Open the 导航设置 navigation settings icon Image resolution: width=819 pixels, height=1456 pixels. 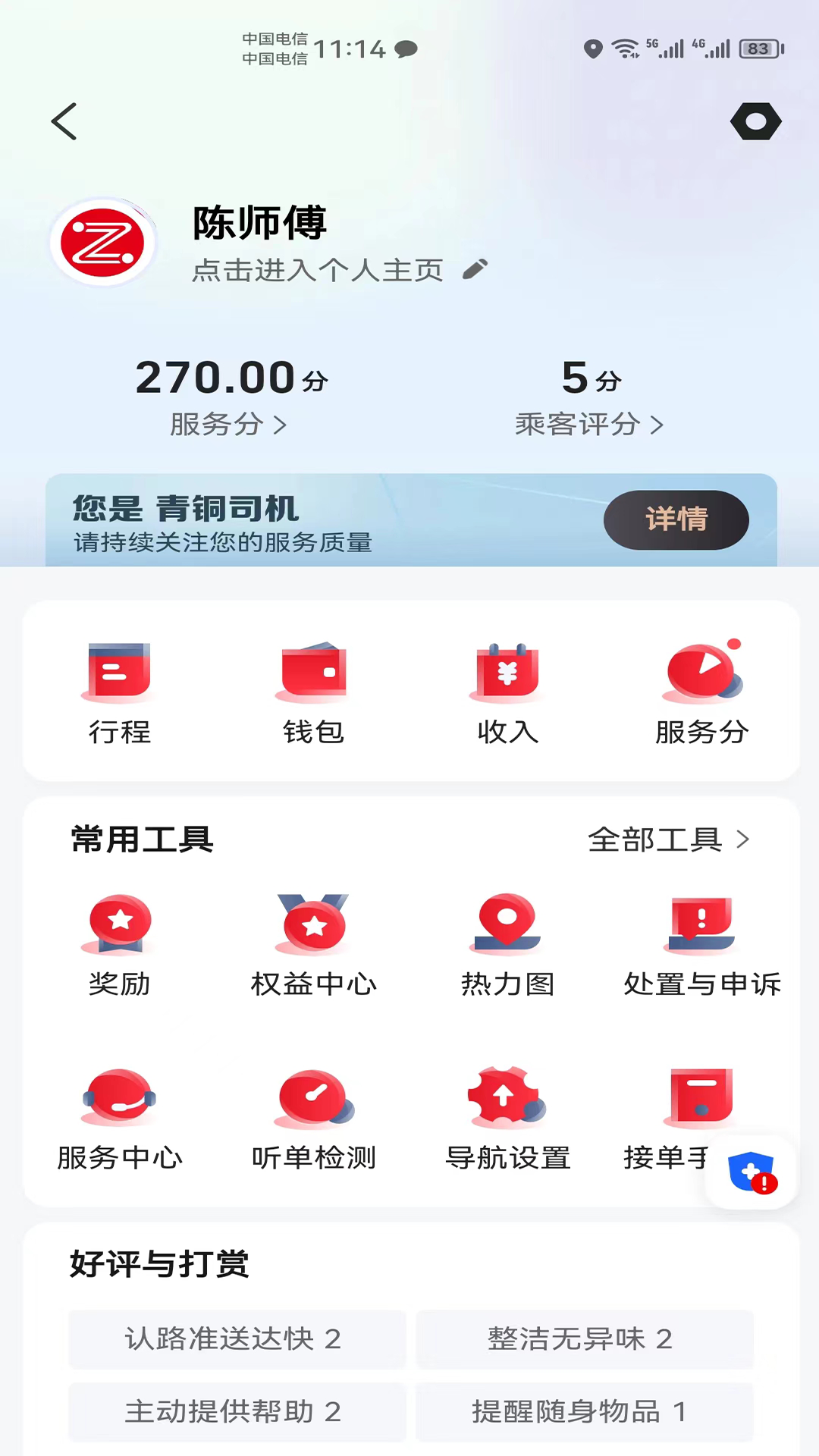coord(507,1103)
